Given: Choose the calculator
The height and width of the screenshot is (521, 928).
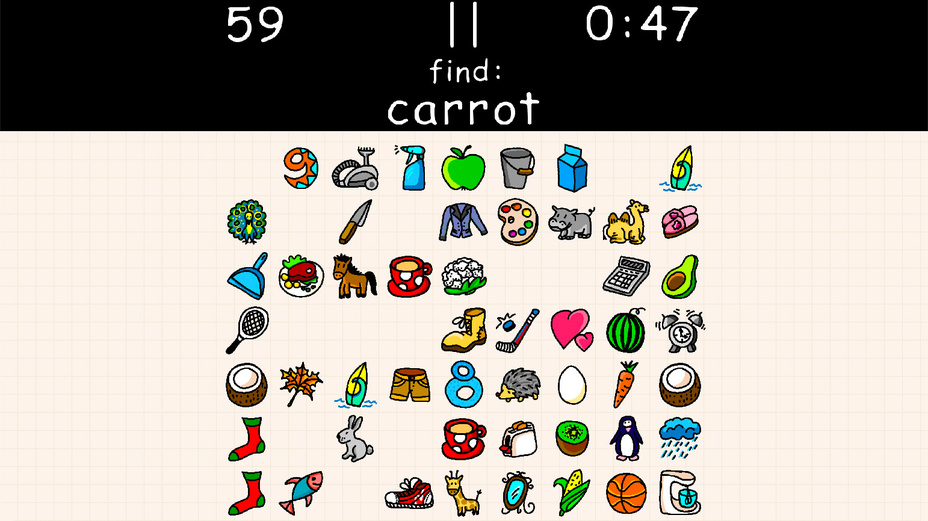Looking at the screenshot, I should [627, 275].
